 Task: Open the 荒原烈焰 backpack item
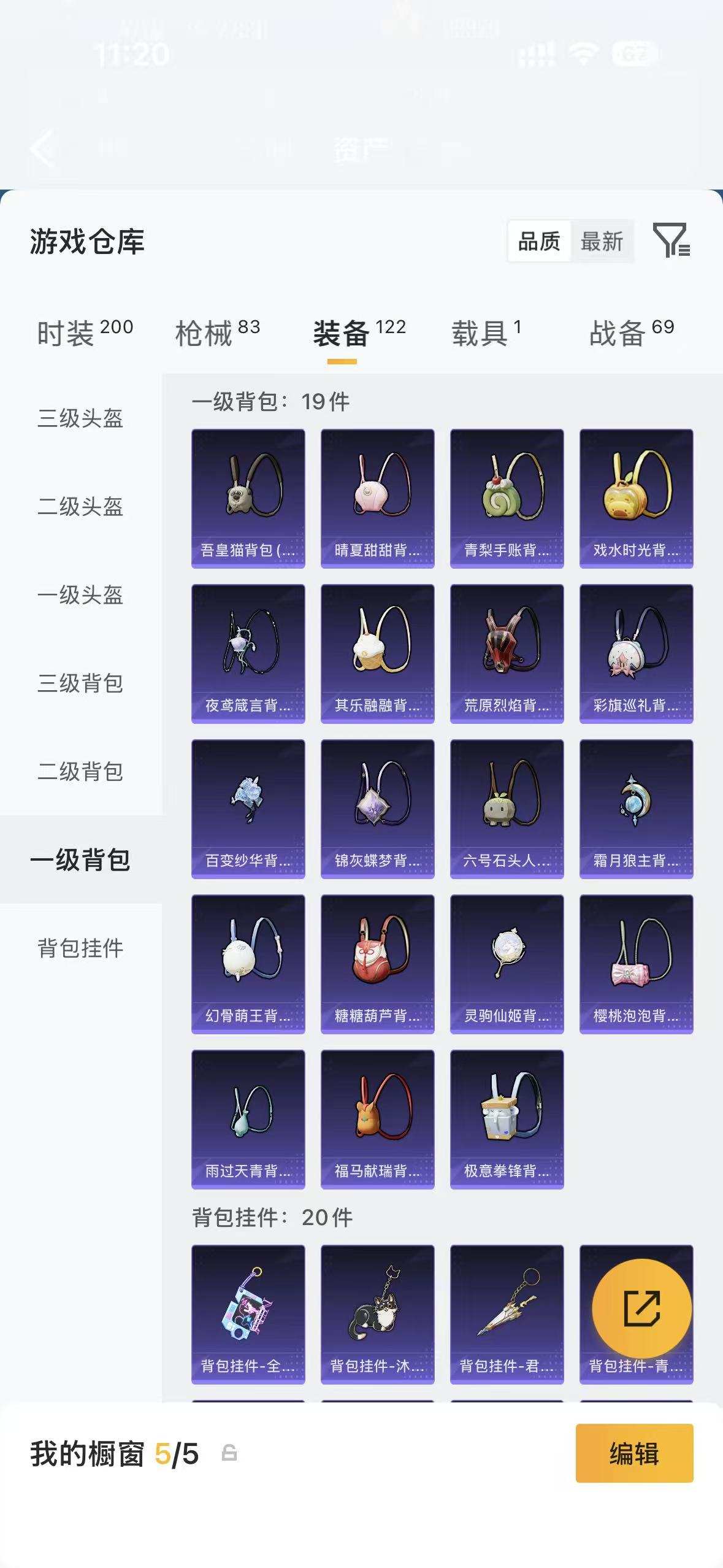coord(507,654)
